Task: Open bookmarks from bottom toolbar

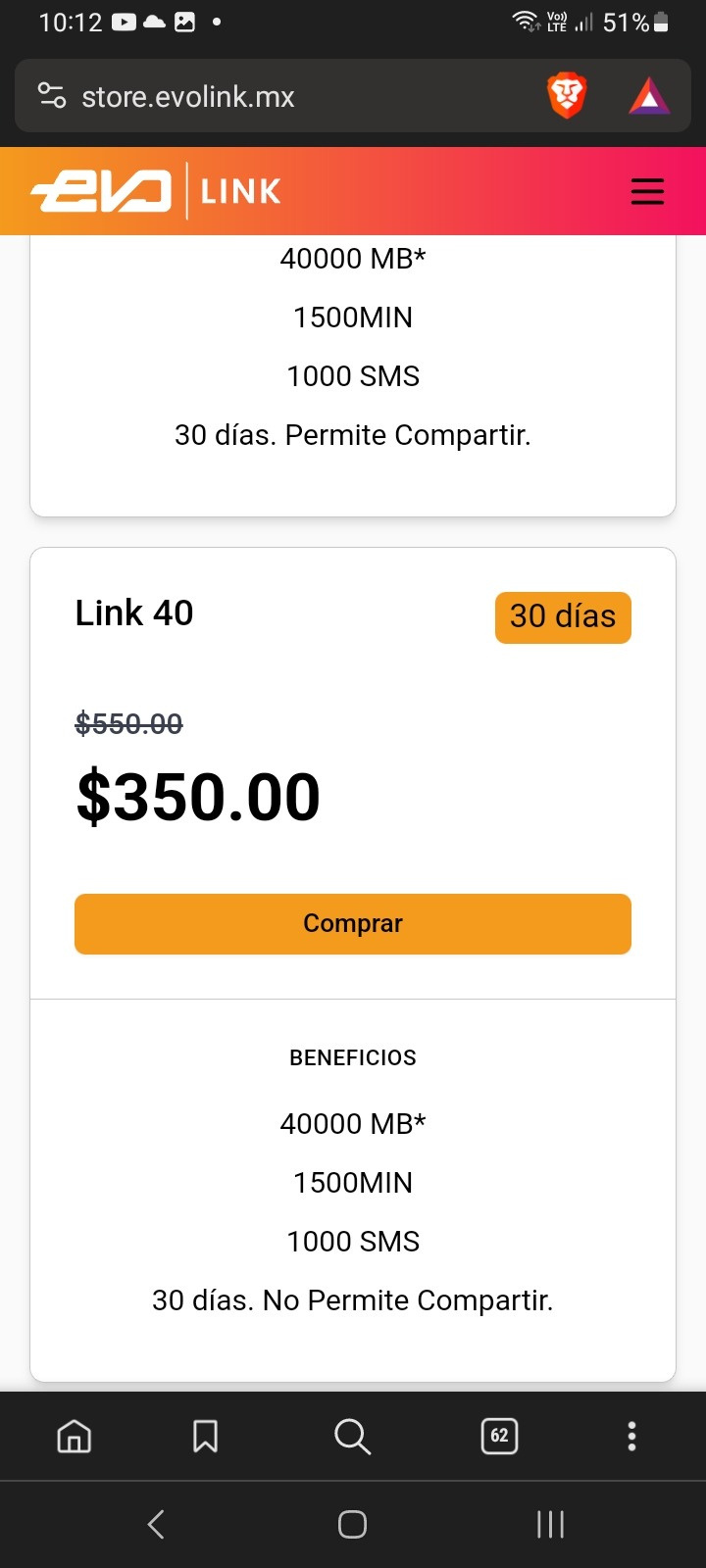Action: click(x=205, y=1437)
